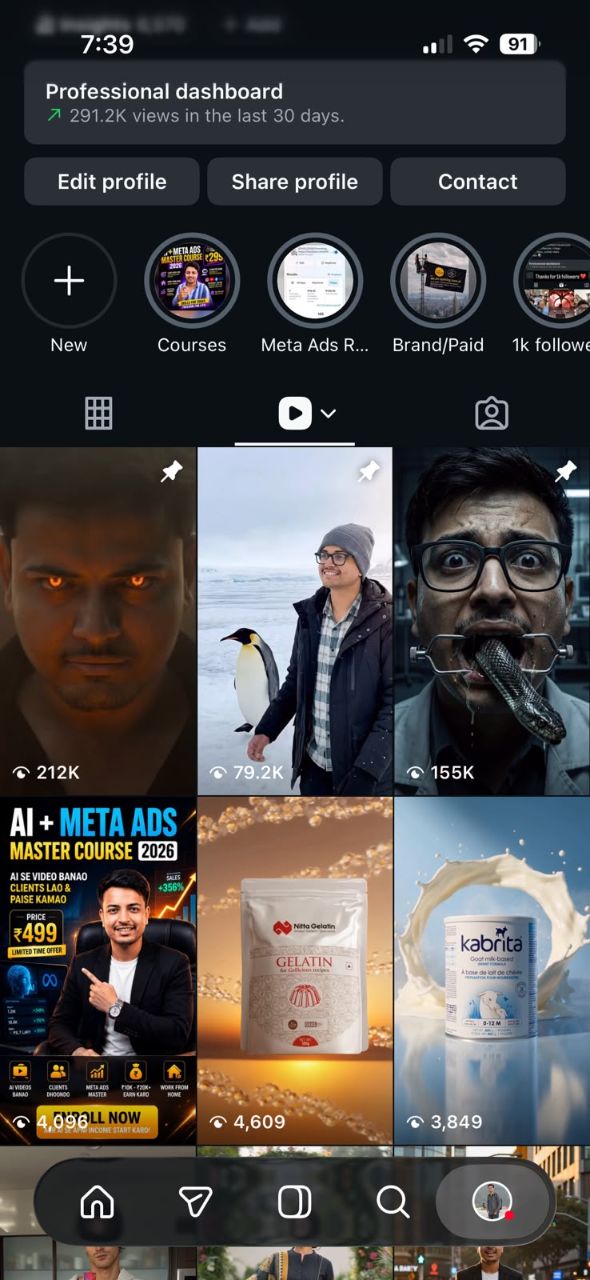
Task: Open the Brand/Paid highlight
Action: click(438, 281)
